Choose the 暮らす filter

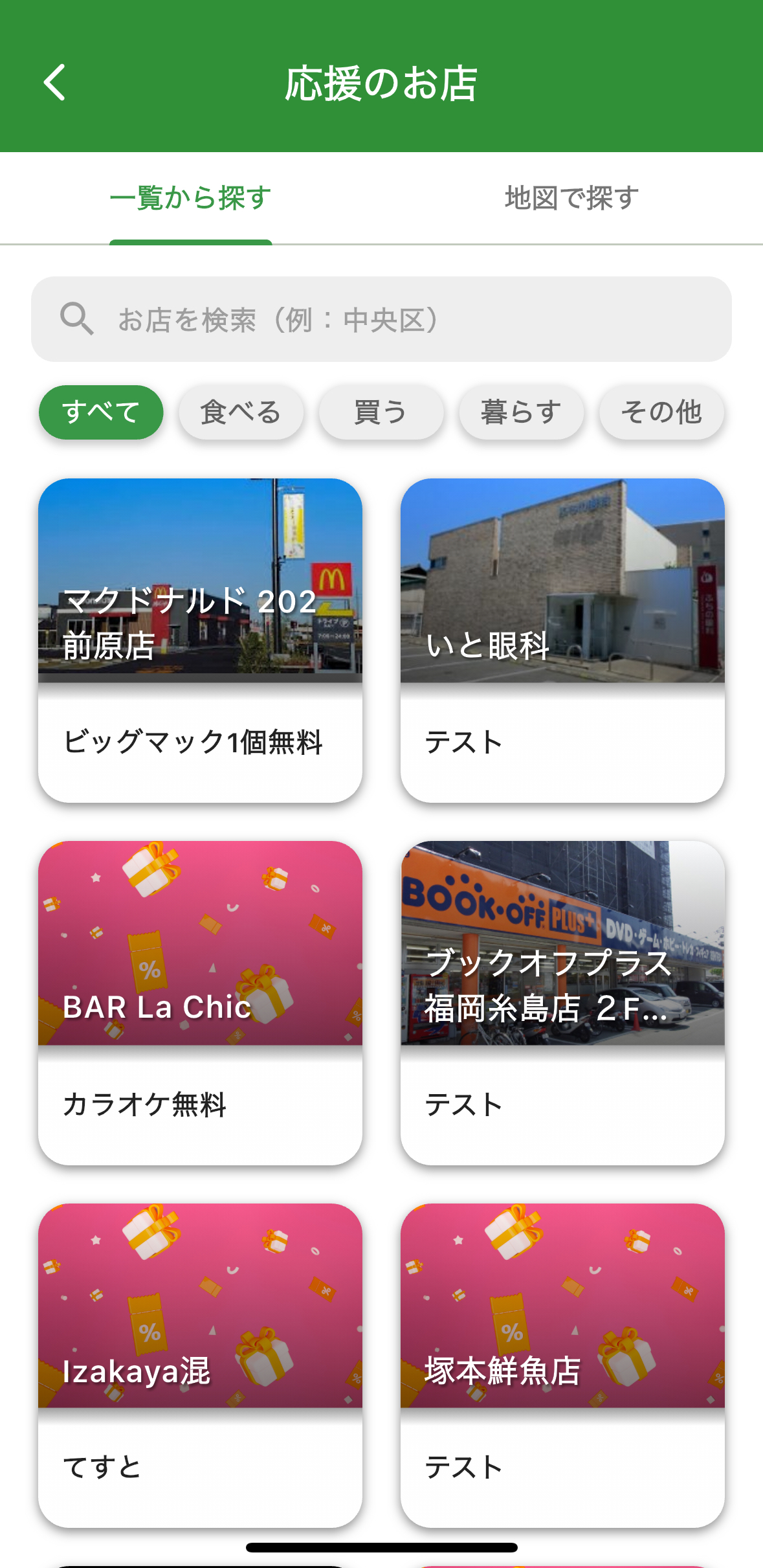click(522, 412)
